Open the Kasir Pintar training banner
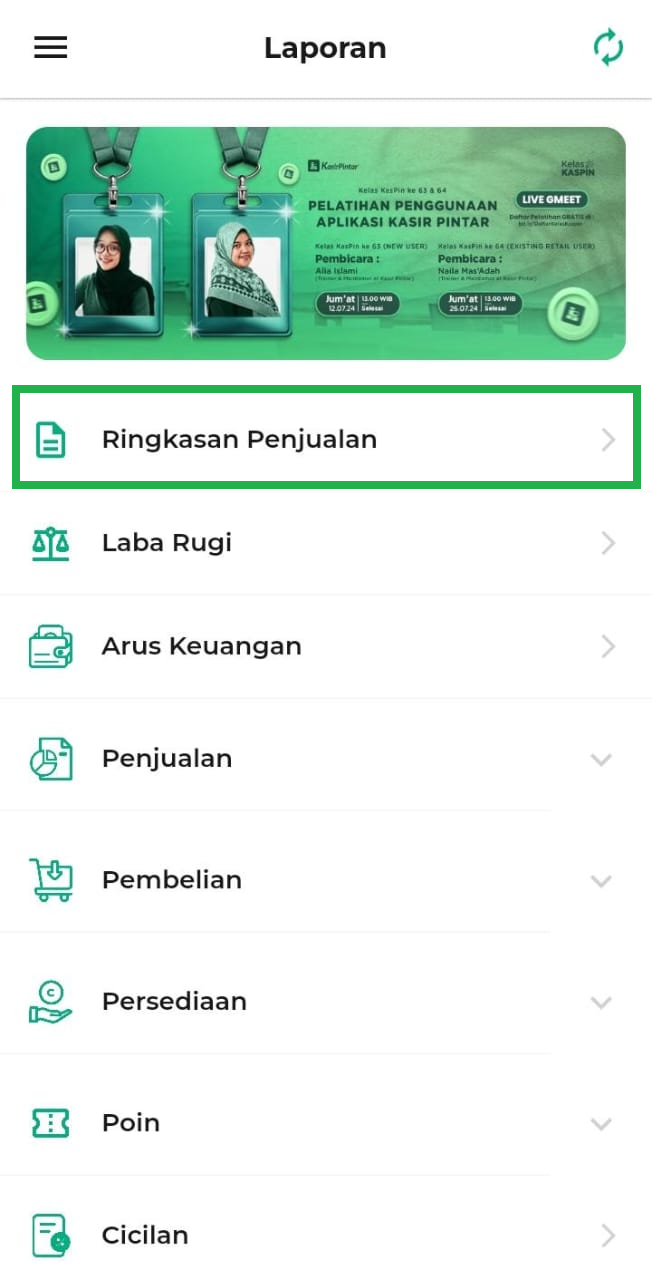Screen dimensions: 652x1280 point(326,243)
